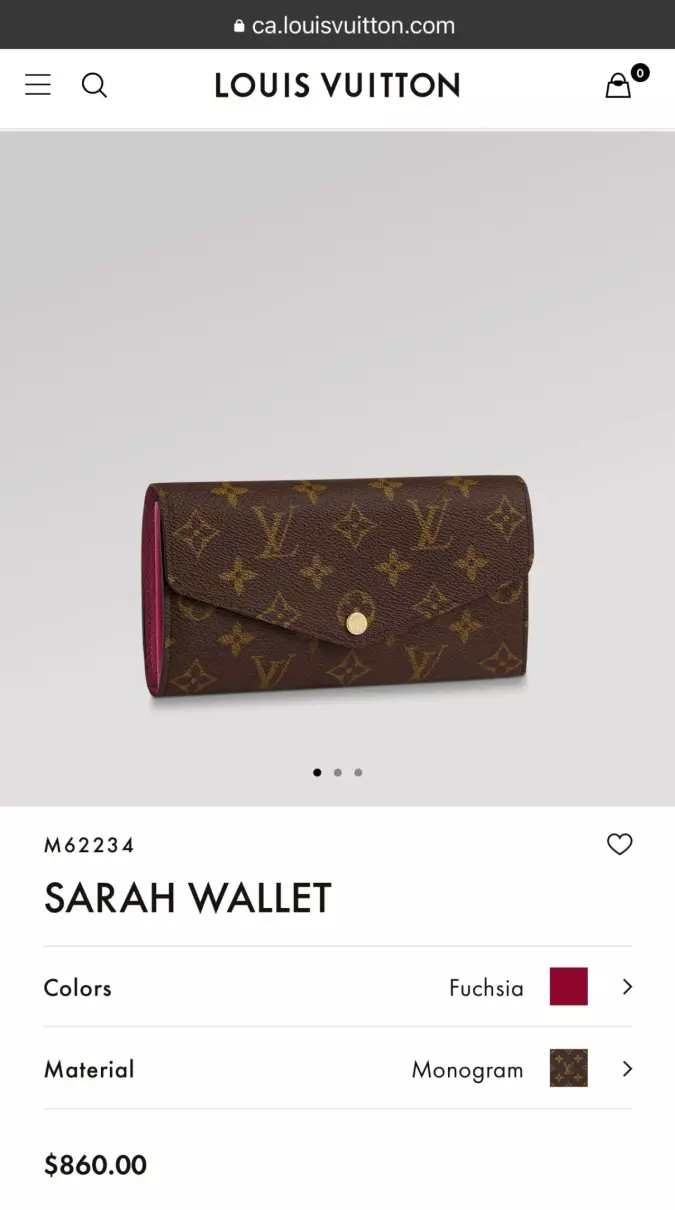Jump to the third image dot
Viewport: 675px width, 1210px height.
click(358, 772)
